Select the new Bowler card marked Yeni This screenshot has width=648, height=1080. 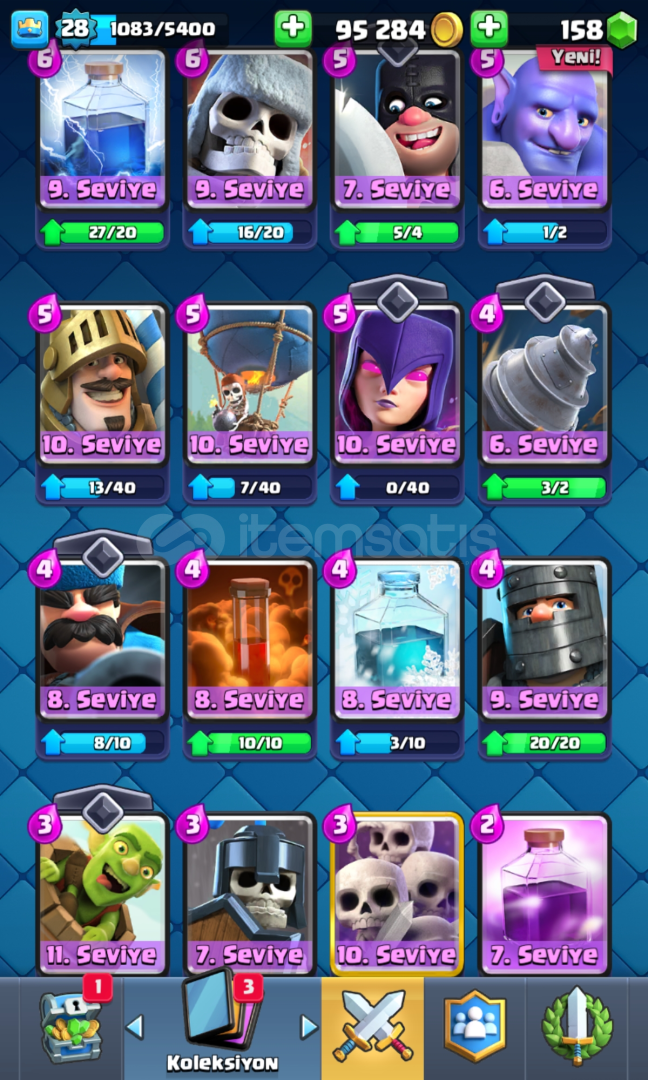tap(545, 148)
